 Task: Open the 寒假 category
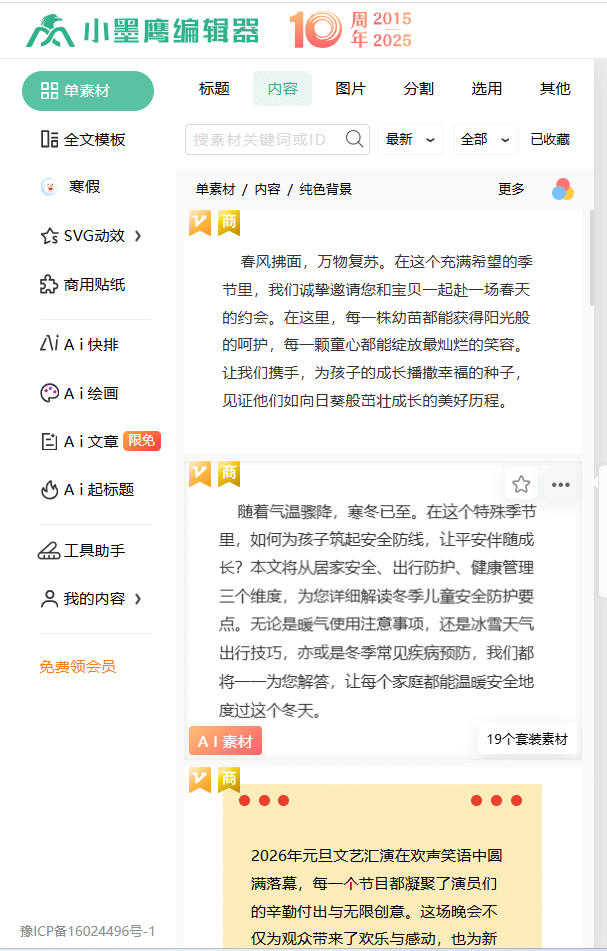pos(83,187)
